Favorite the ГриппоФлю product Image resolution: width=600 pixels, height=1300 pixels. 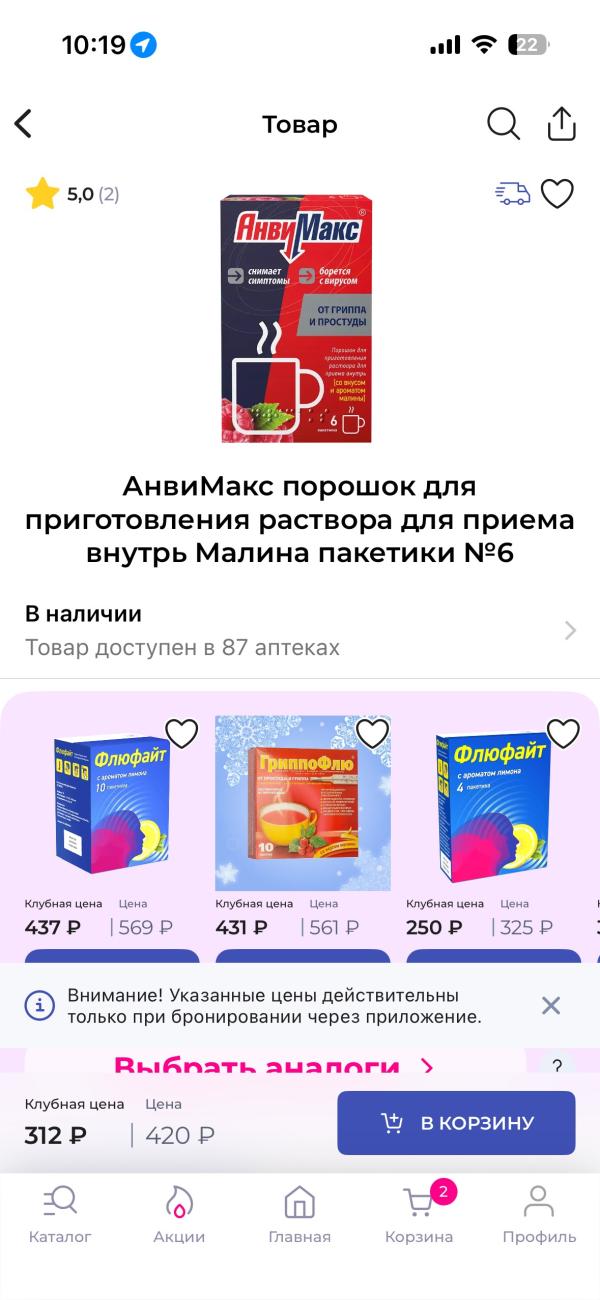(x=372, y=734)
